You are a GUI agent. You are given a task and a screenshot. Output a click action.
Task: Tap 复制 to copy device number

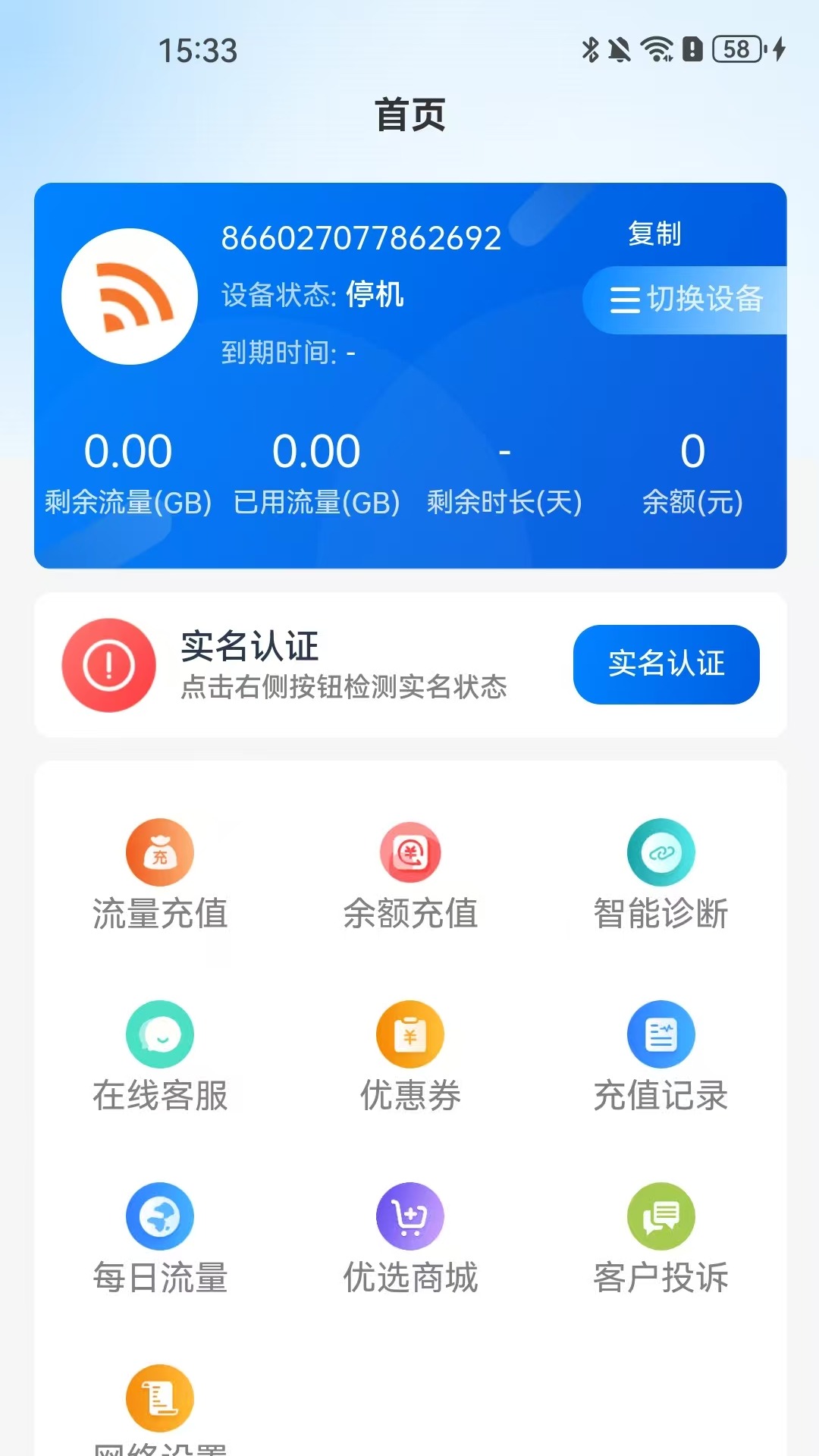tap(654, 235)
